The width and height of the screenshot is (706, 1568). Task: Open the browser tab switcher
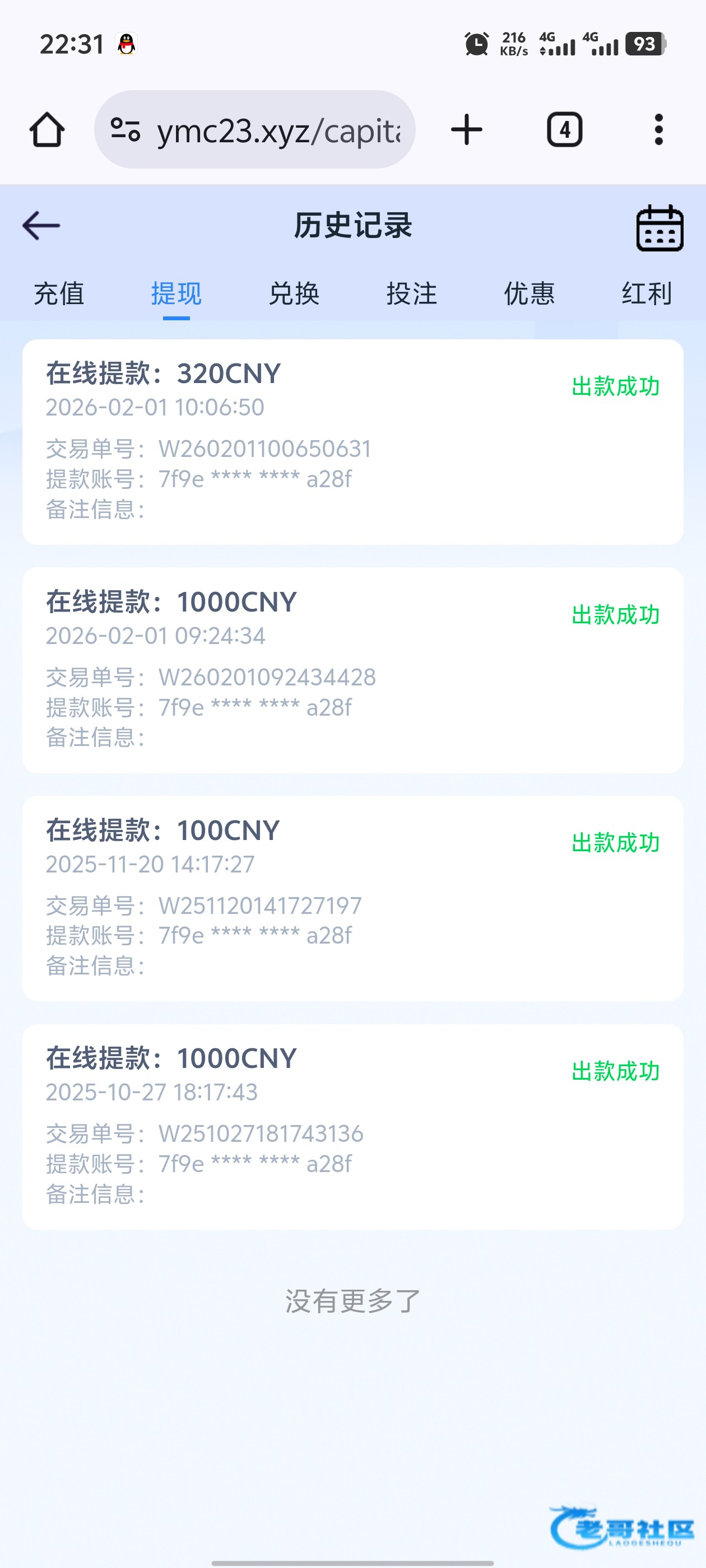(x=565, y=130)
